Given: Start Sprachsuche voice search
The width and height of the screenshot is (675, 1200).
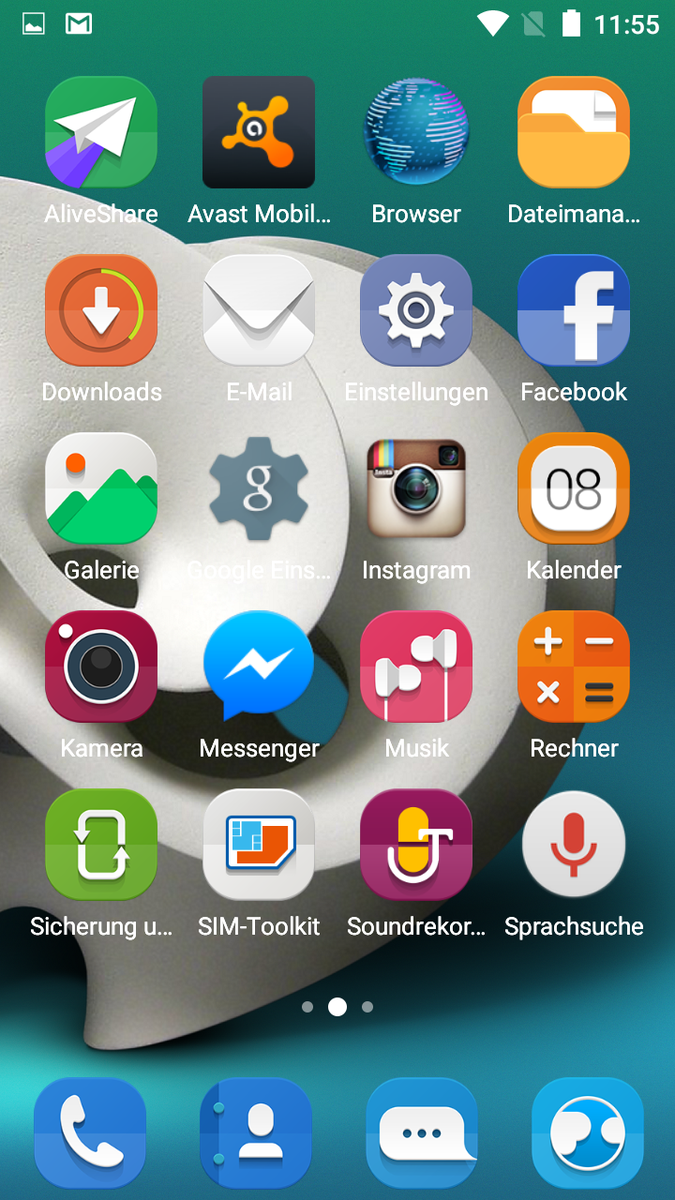Looking at the screenshot, I should tap(574, 844).
